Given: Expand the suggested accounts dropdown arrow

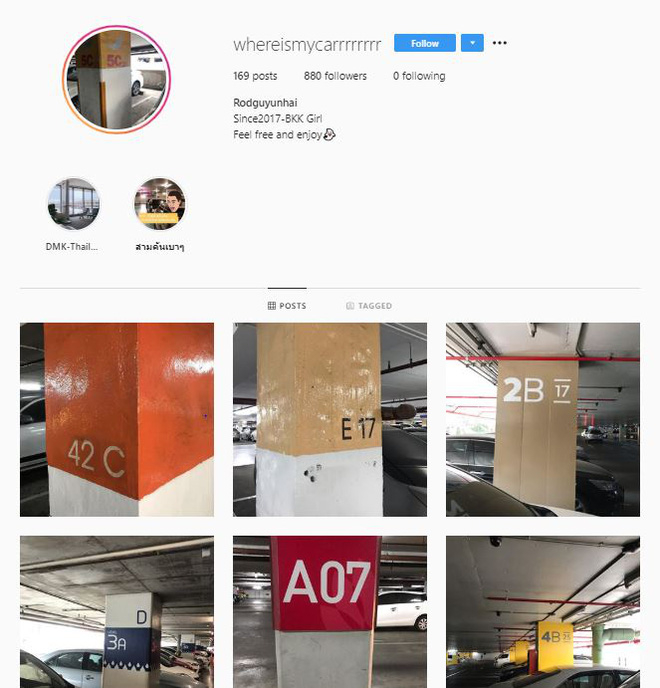Looking at the screenshot, I should (472, 43).
